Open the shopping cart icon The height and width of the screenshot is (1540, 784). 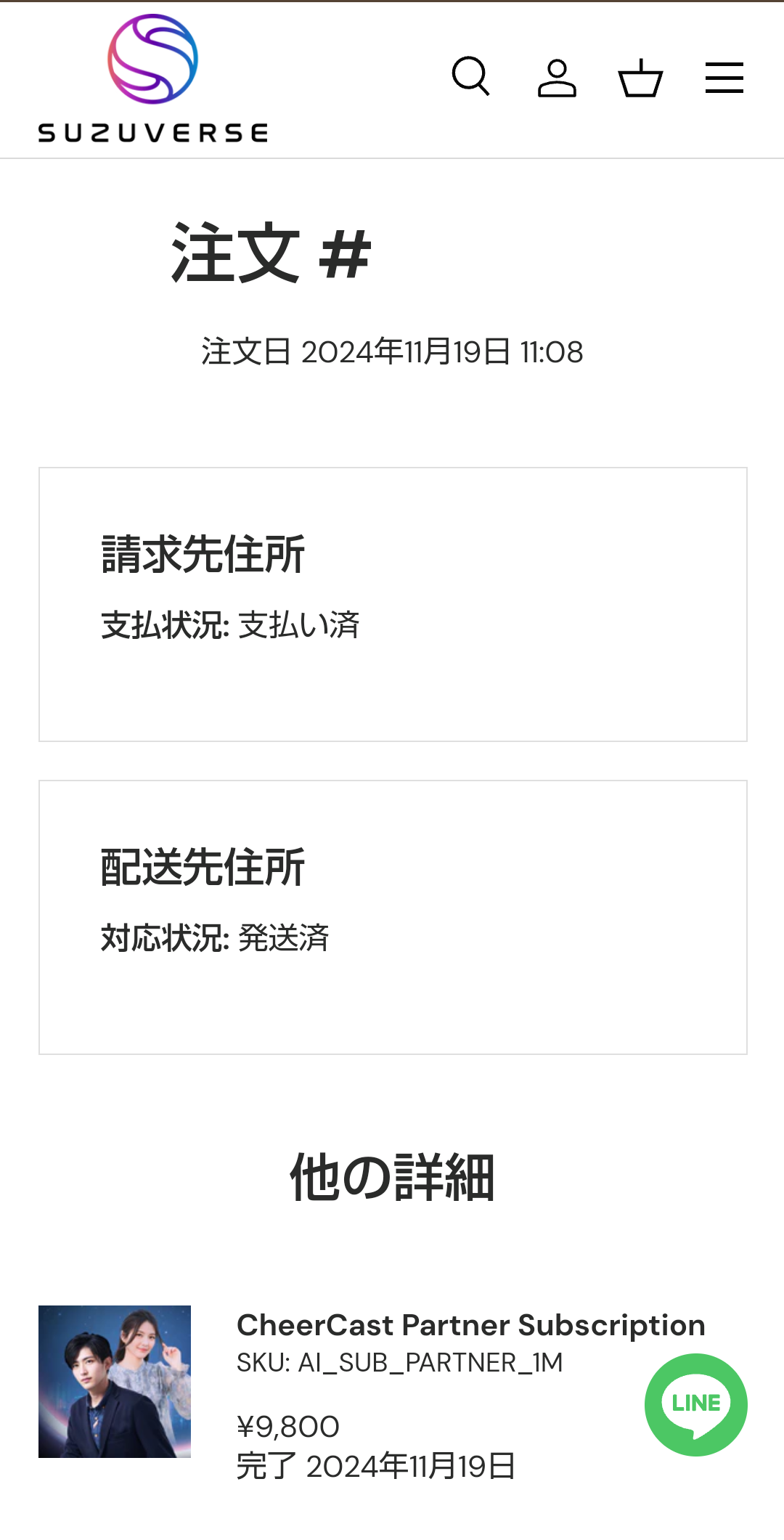[x=640, y=78]
